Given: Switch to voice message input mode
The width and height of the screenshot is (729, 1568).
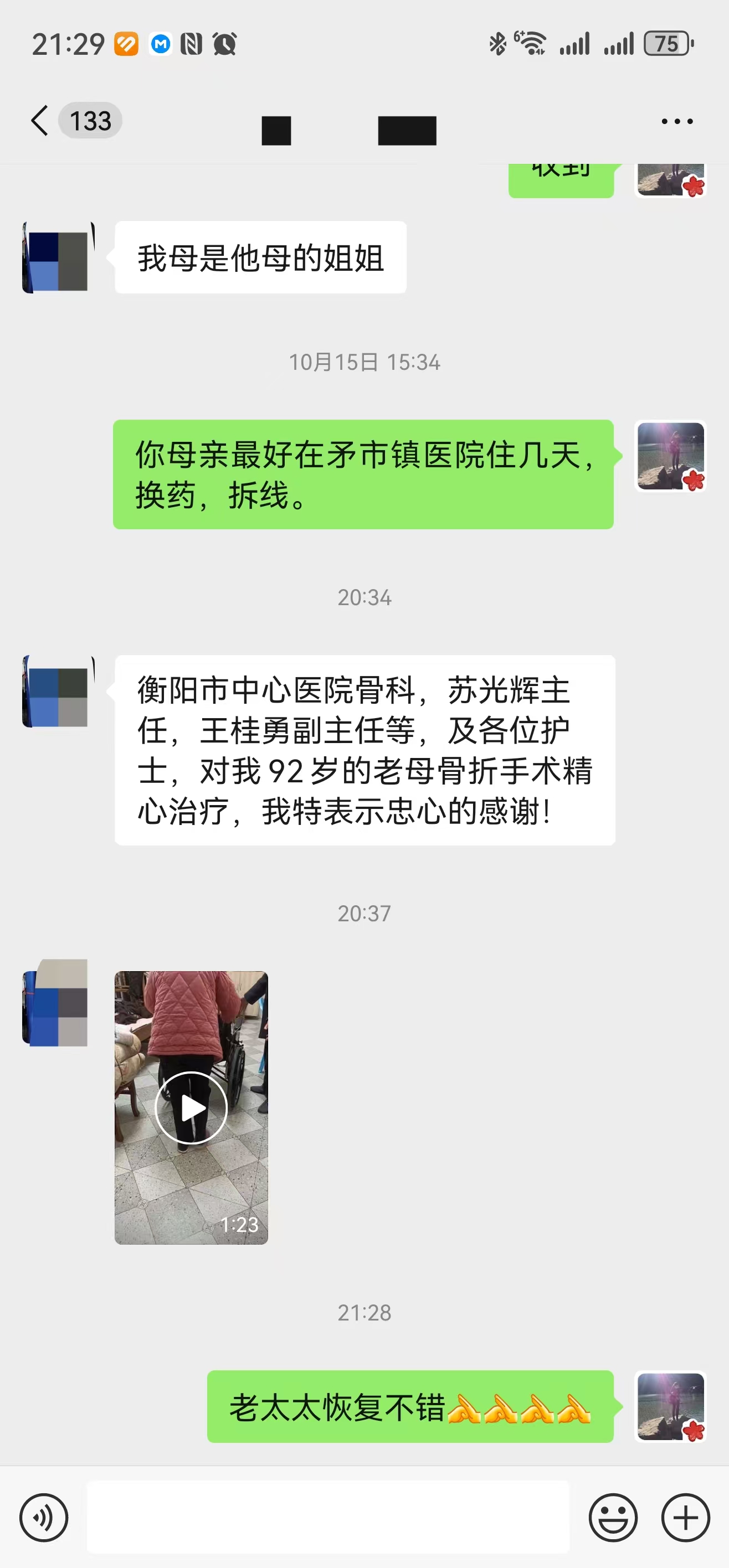Looking at the screenshot, I should 43,1518.
